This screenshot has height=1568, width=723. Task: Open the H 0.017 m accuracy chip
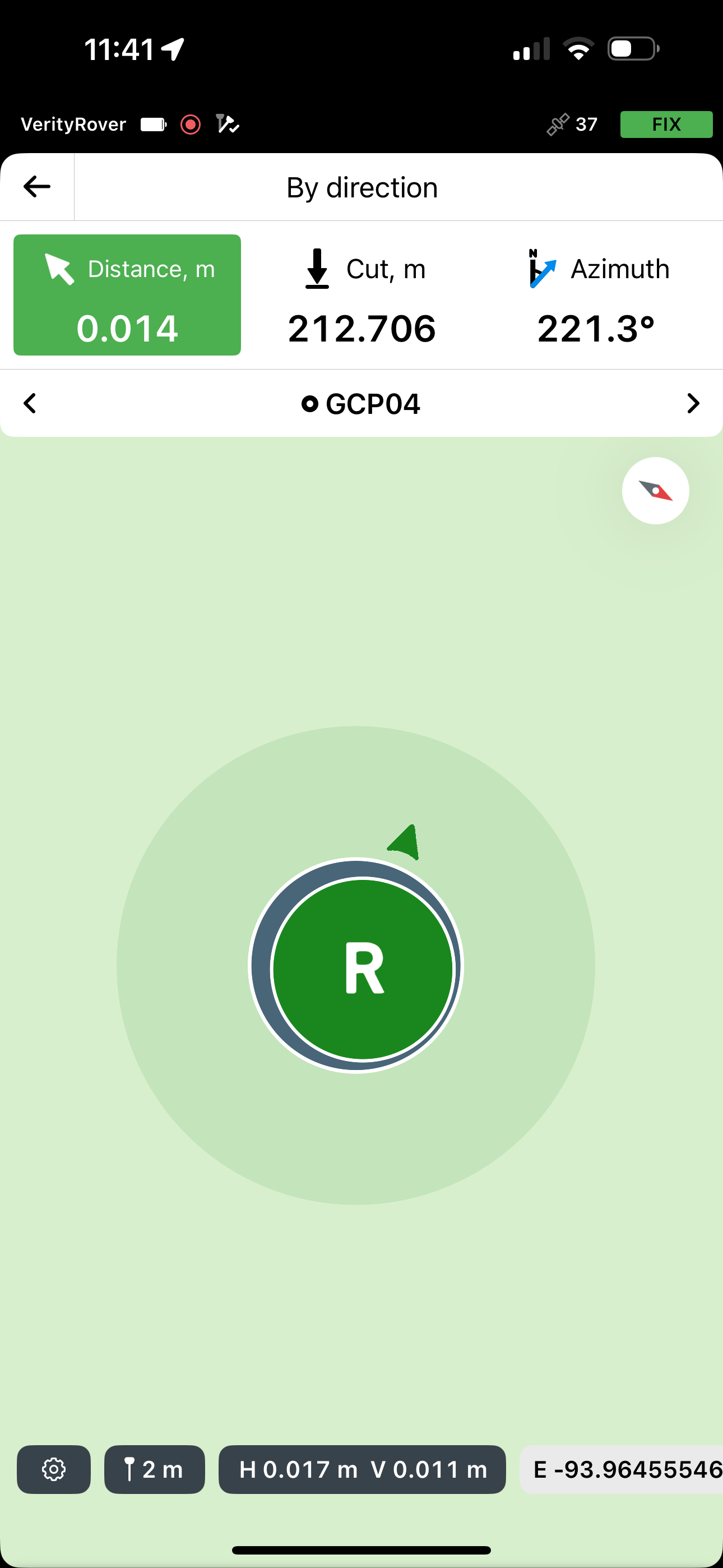click(362, 1469)
